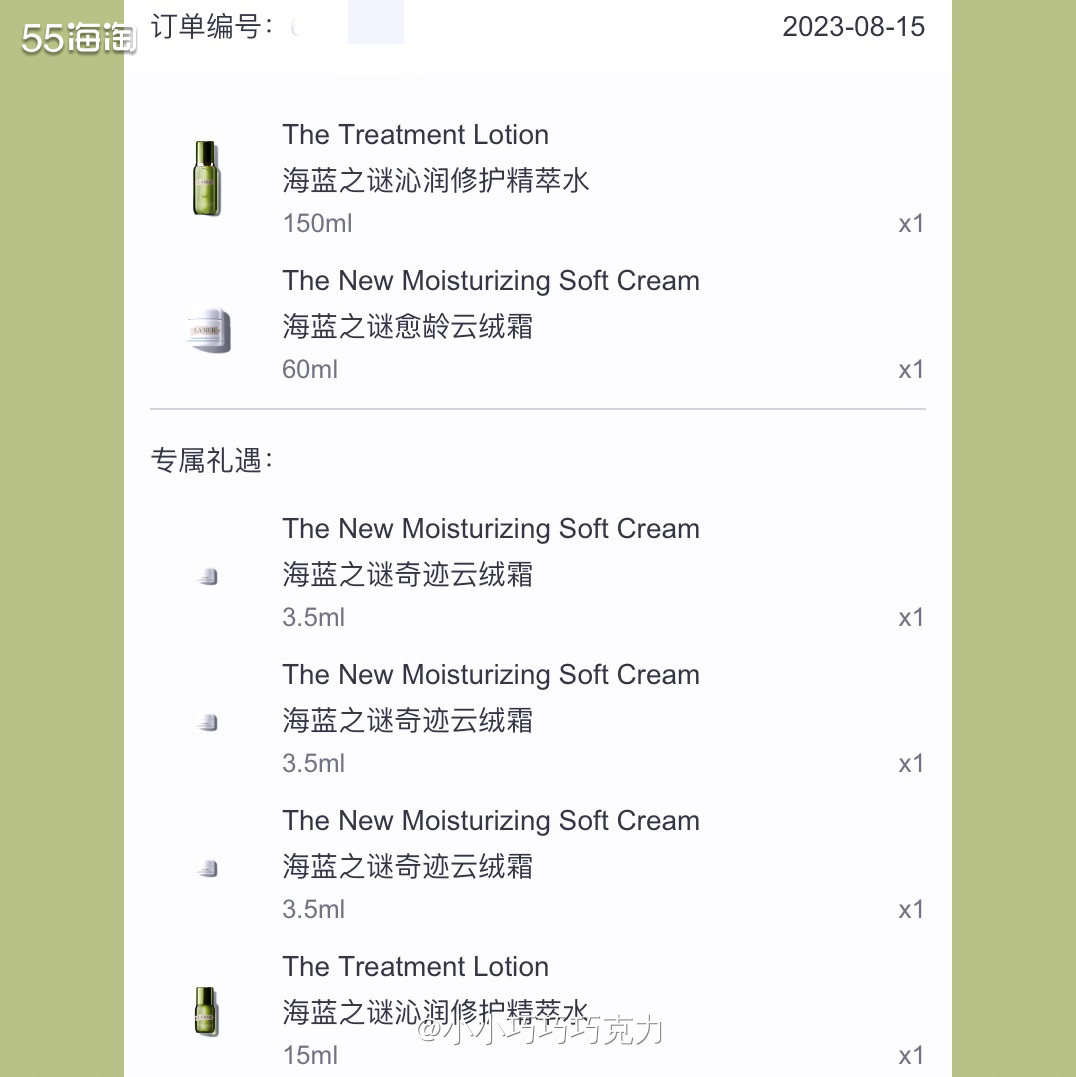This screenshot has height=1077, width=1076.
Task: Select the 专属礼遇 gifts section header
Action: (x=210, y=459)
